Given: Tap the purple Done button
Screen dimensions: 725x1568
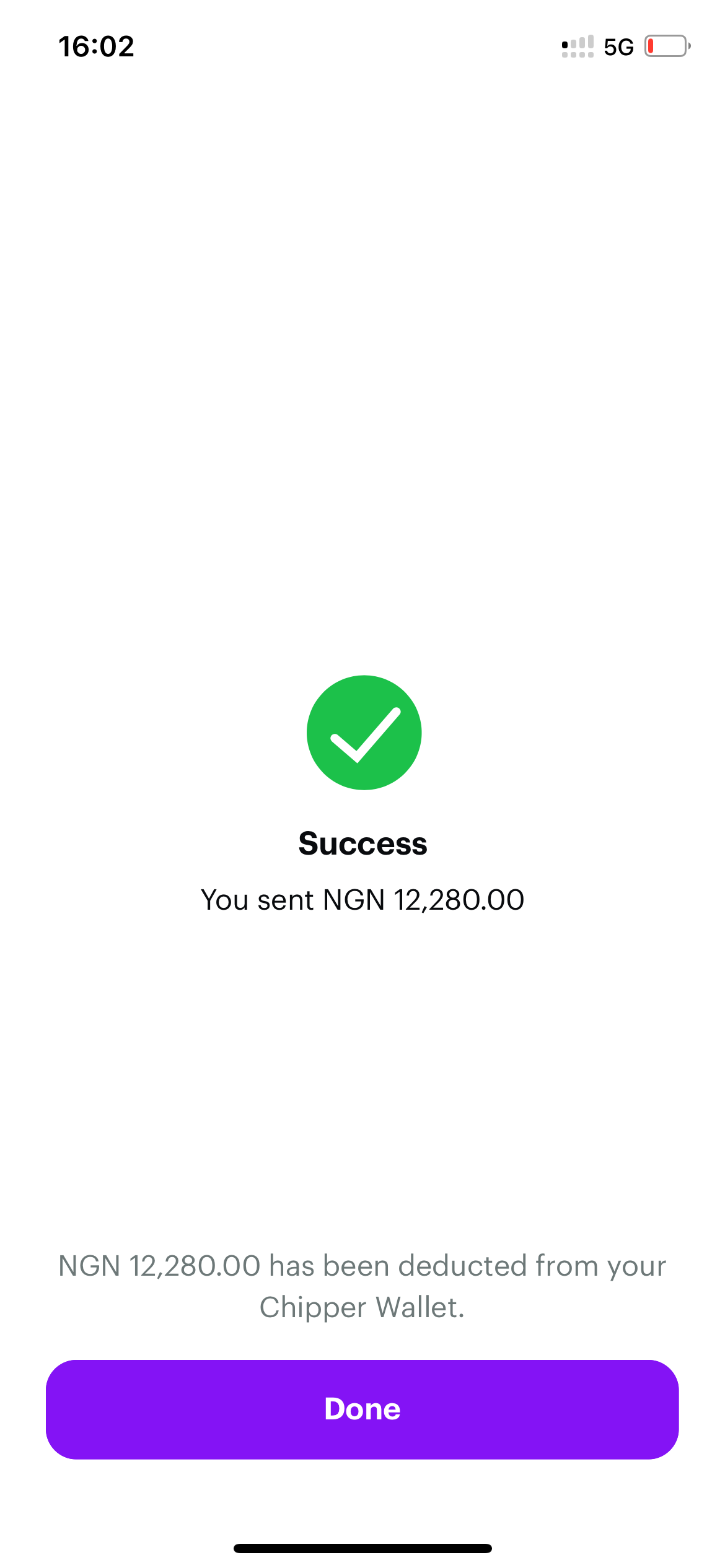Looking at the screenshot, I should point(362,1409).
